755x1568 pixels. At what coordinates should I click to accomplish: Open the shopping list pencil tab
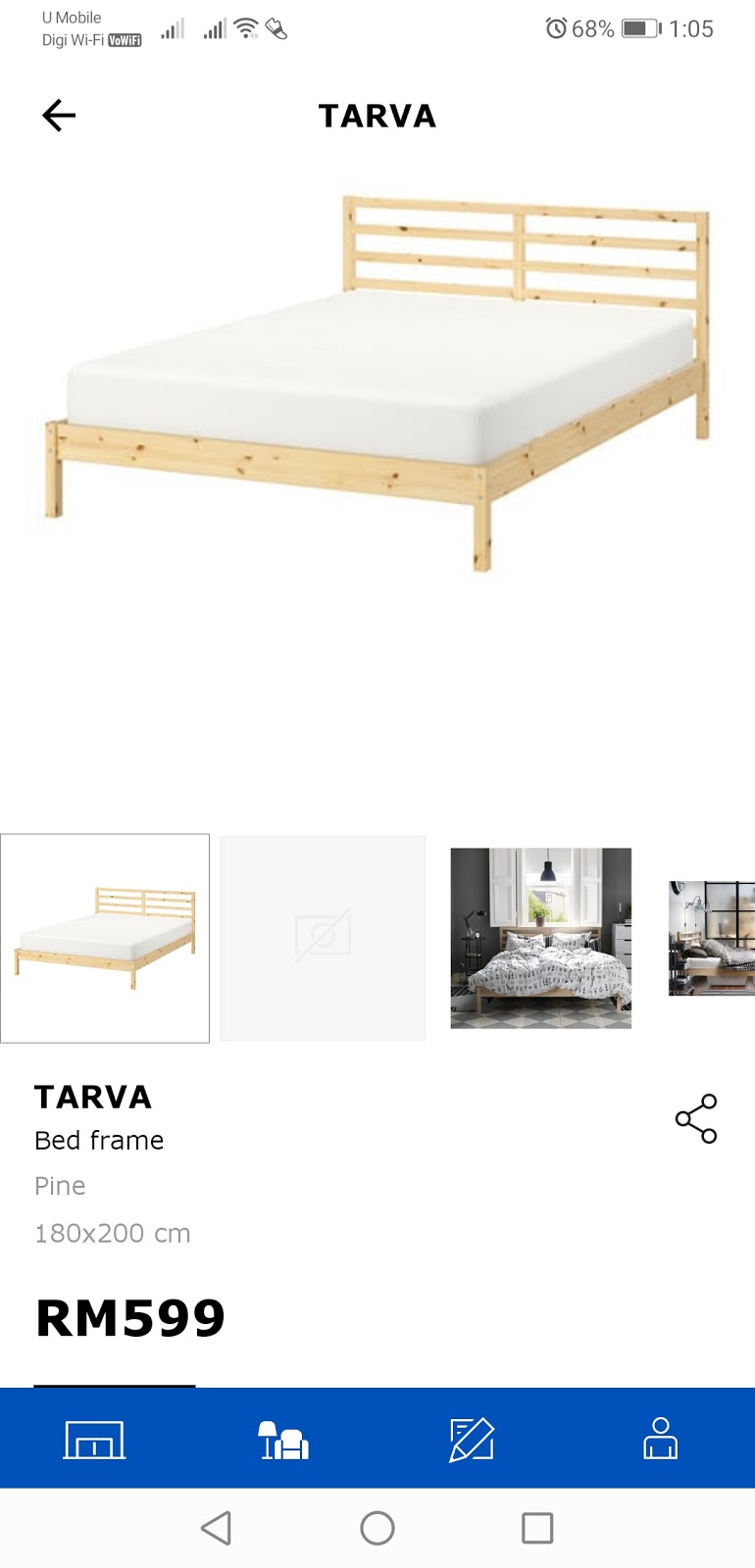pyautogui.click(x=472, y=1440)
